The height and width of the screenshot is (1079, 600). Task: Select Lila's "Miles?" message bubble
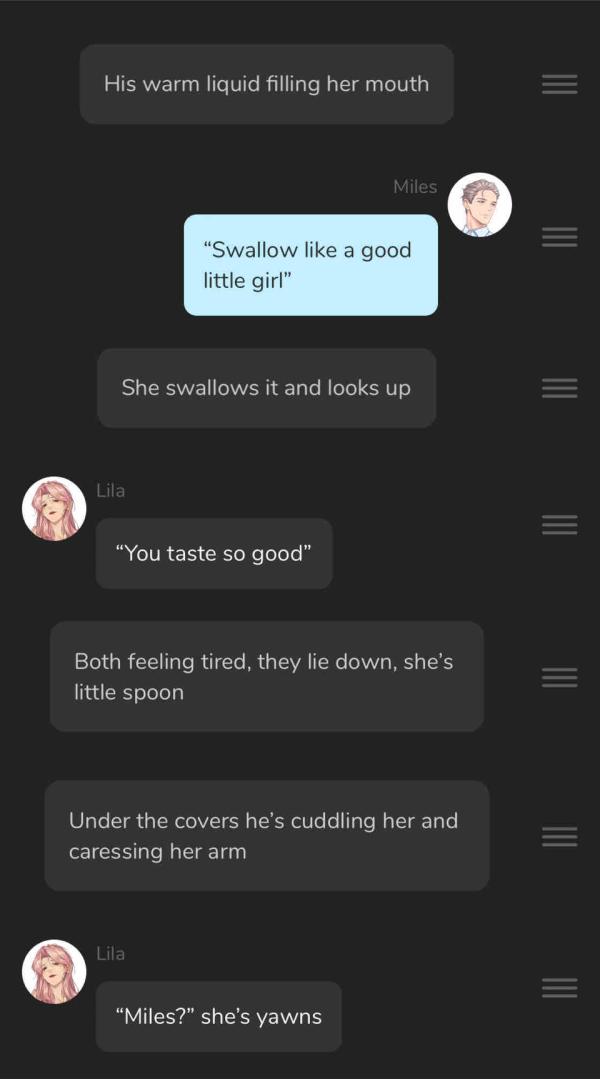coord(218,1016)
